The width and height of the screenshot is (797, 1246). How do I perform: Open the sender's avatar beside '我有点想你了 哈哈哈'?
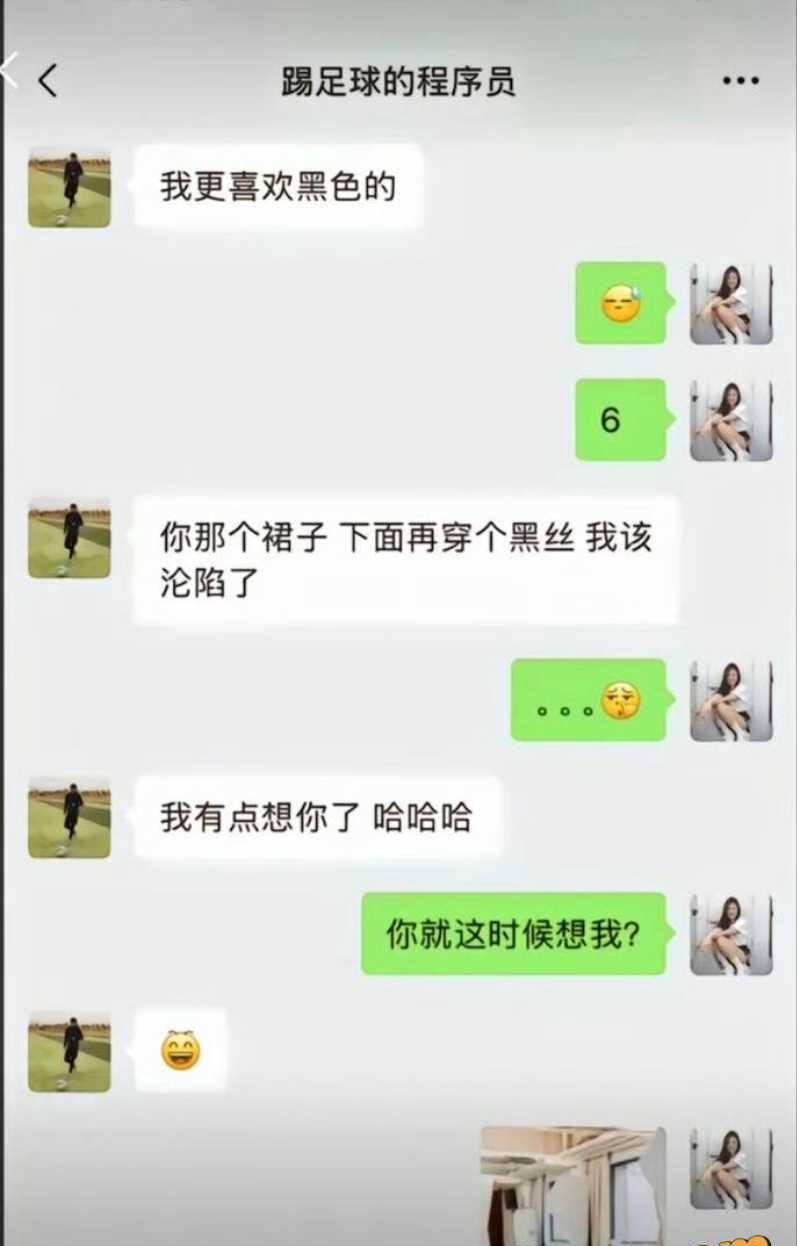[68, 817]
